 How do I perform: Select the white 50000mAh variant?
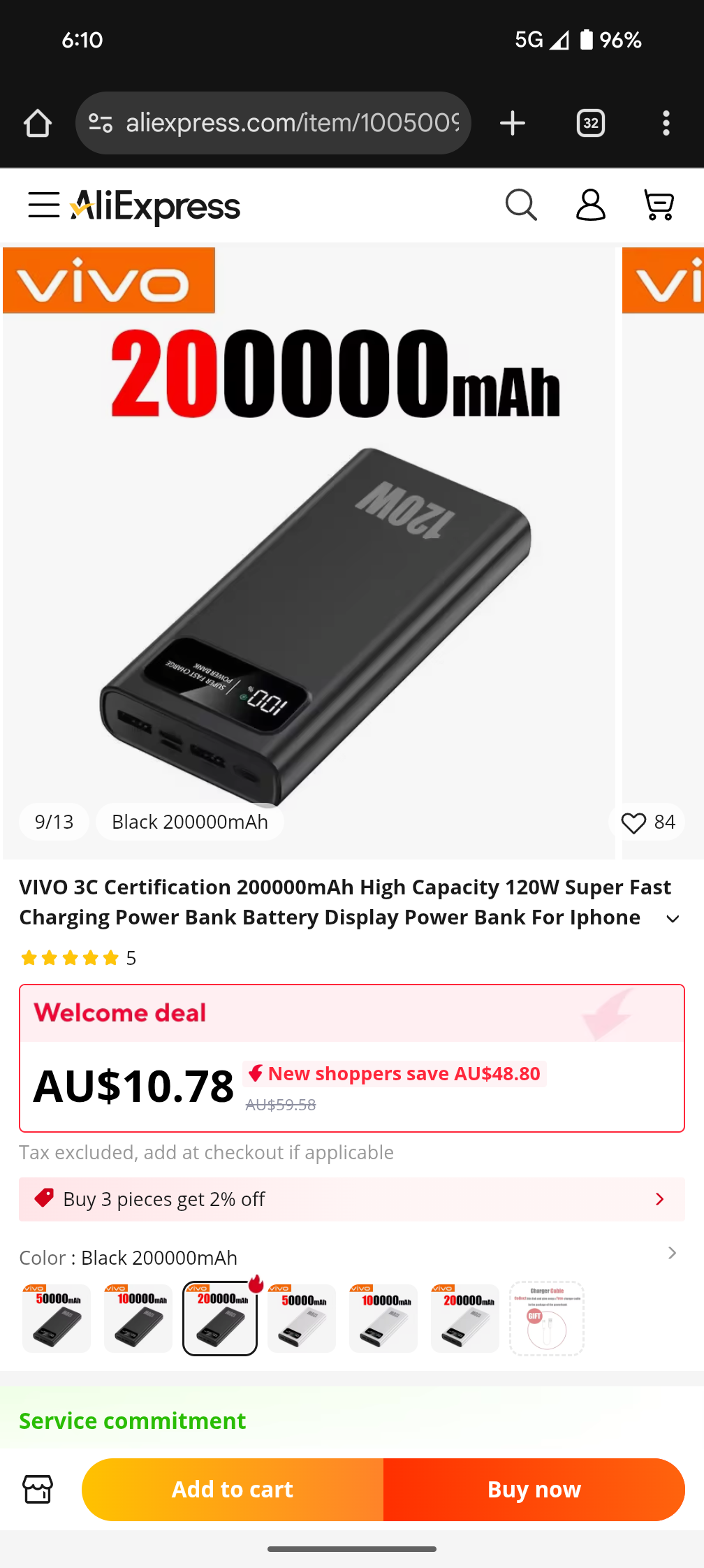(x=302, y=1318)
